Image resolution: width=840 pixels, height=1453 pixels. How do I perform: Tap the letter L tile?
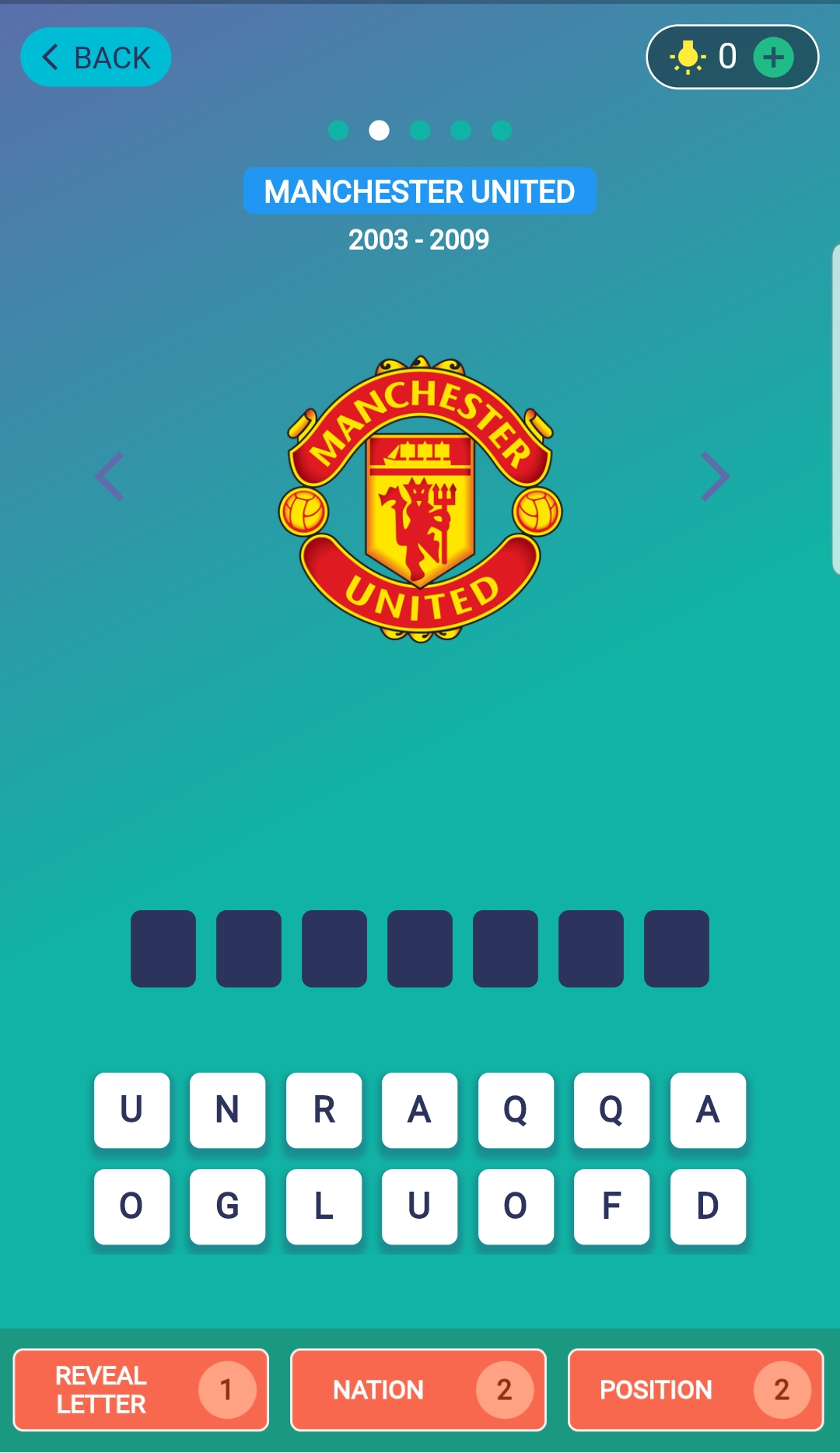click(324, 1206)
